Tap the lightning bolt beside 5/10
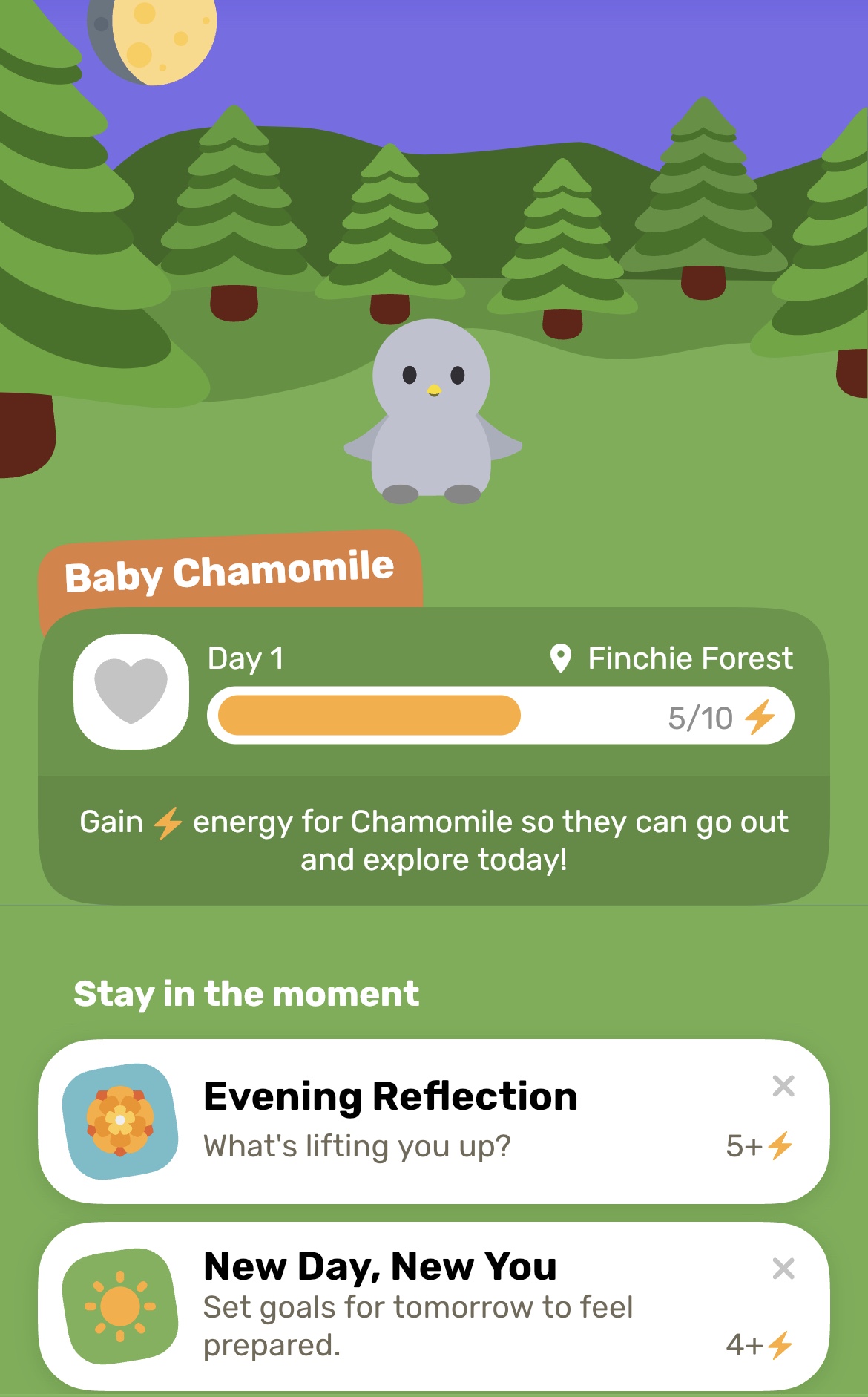868x1397 pixels. click(x=759, y=717)
